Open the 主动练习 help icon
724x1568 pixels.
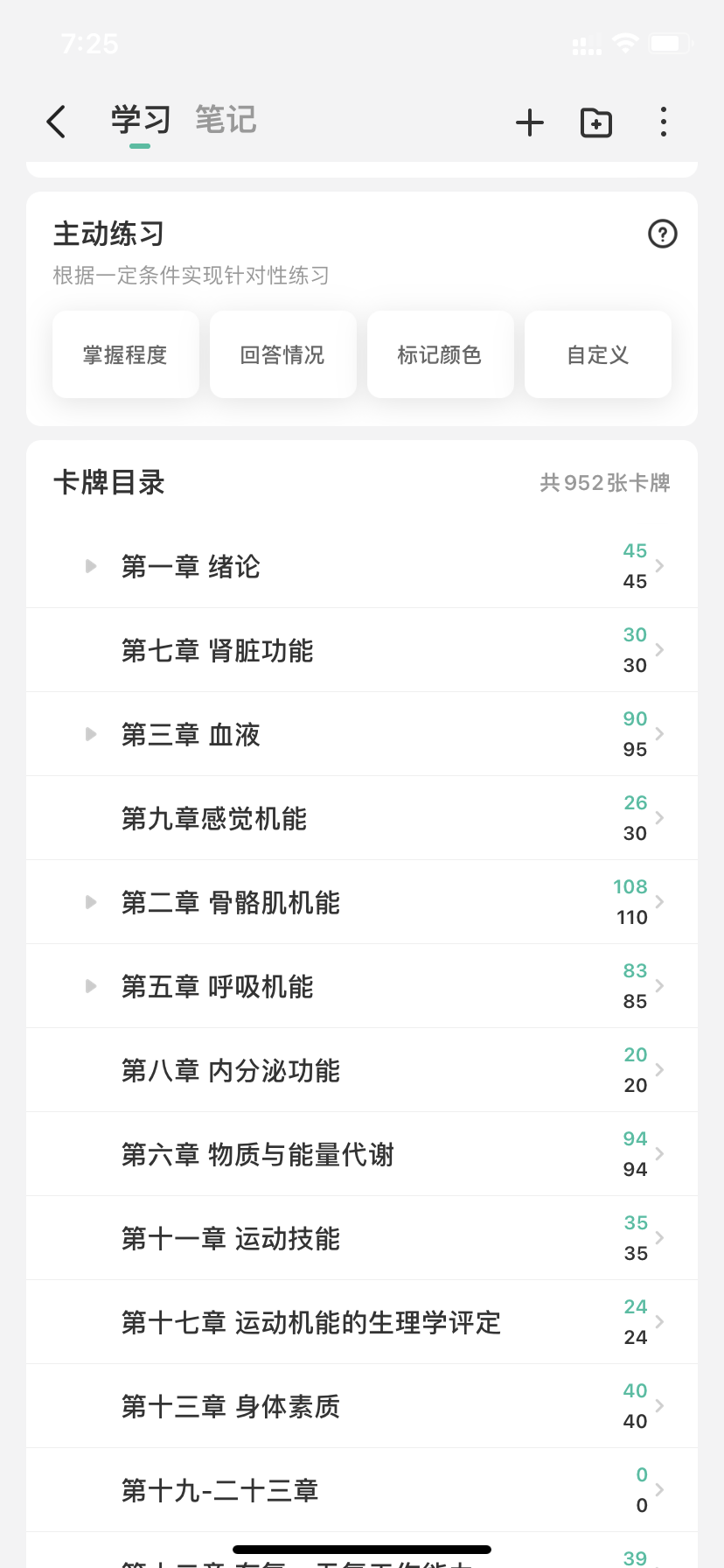[x=663, y=234]
